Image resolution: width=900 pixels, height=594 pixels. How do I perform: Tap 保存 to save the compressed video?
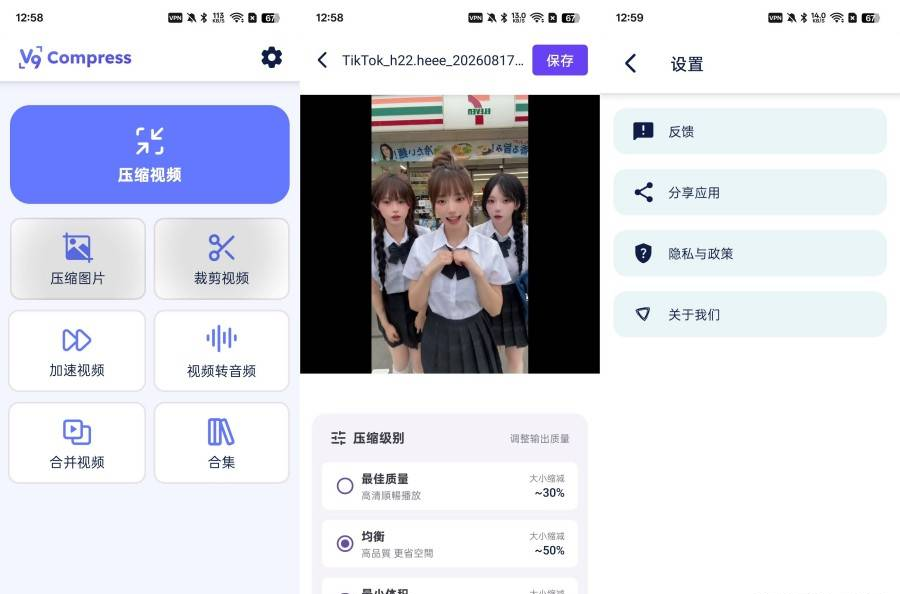(x=560, y=60)
